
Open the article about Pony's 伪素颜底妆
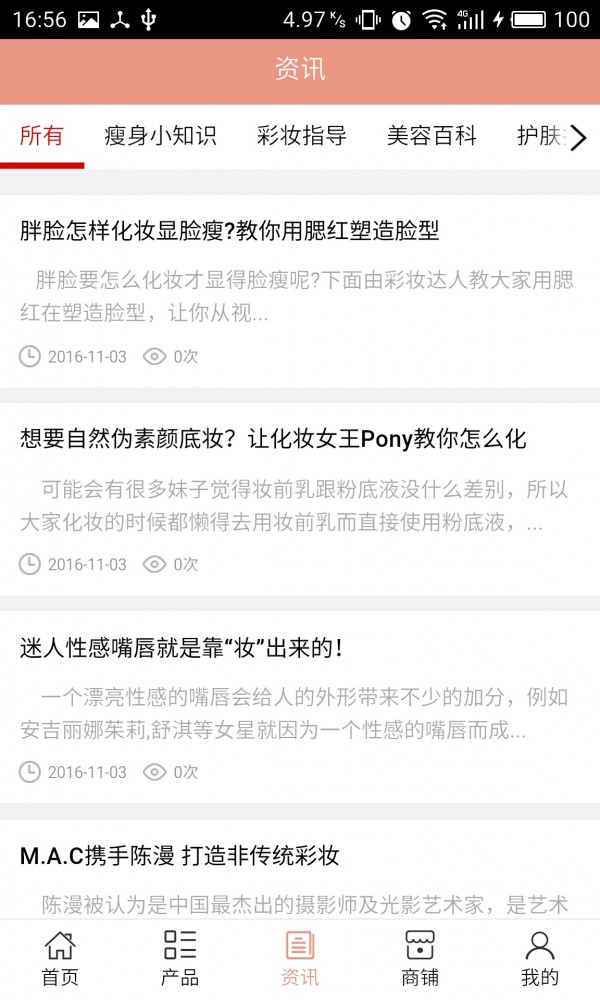tap(273, 439)
